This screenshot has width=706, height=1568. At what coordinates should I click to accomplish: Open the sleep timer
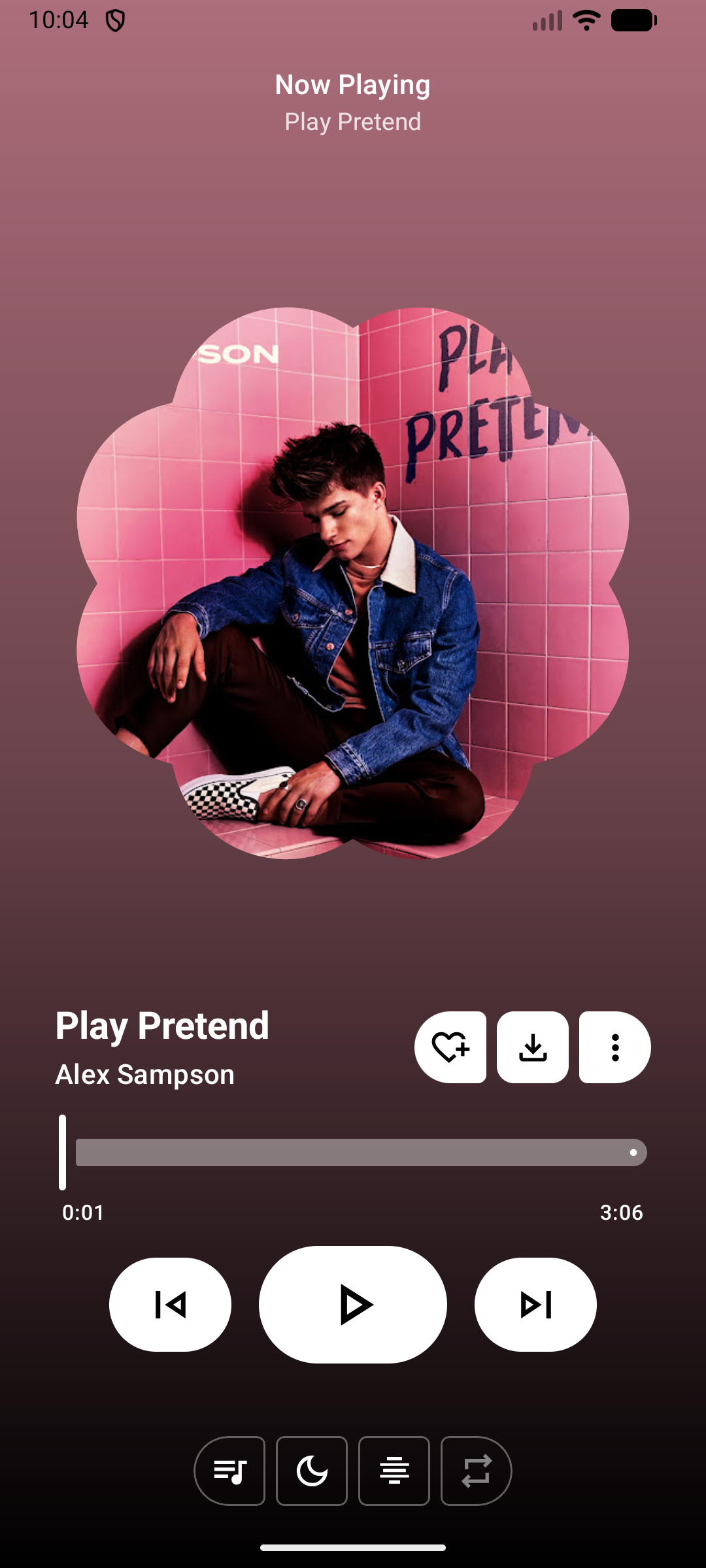click(312, 1471)
